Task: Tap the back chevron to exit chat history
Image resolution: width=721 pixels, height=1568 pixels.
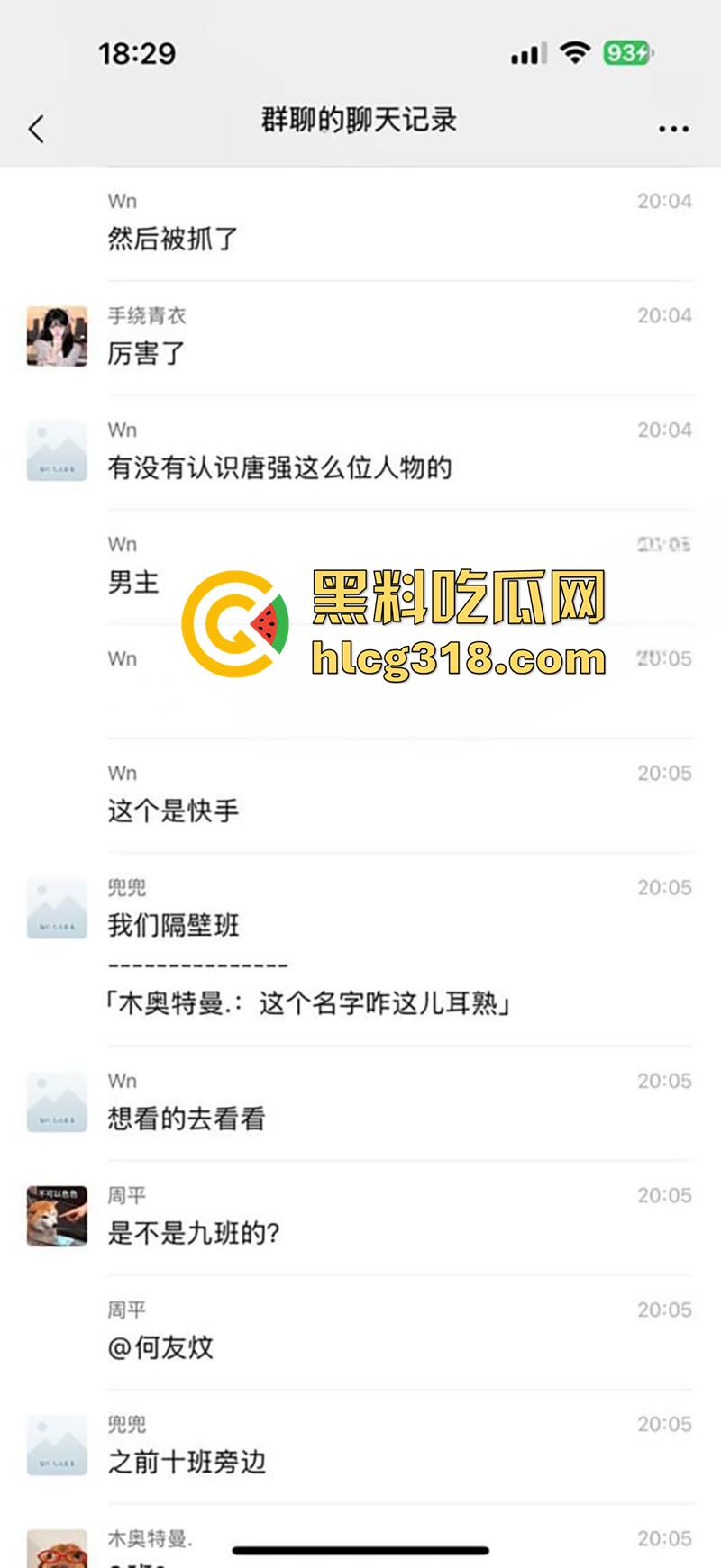Action: coord(35,127)
